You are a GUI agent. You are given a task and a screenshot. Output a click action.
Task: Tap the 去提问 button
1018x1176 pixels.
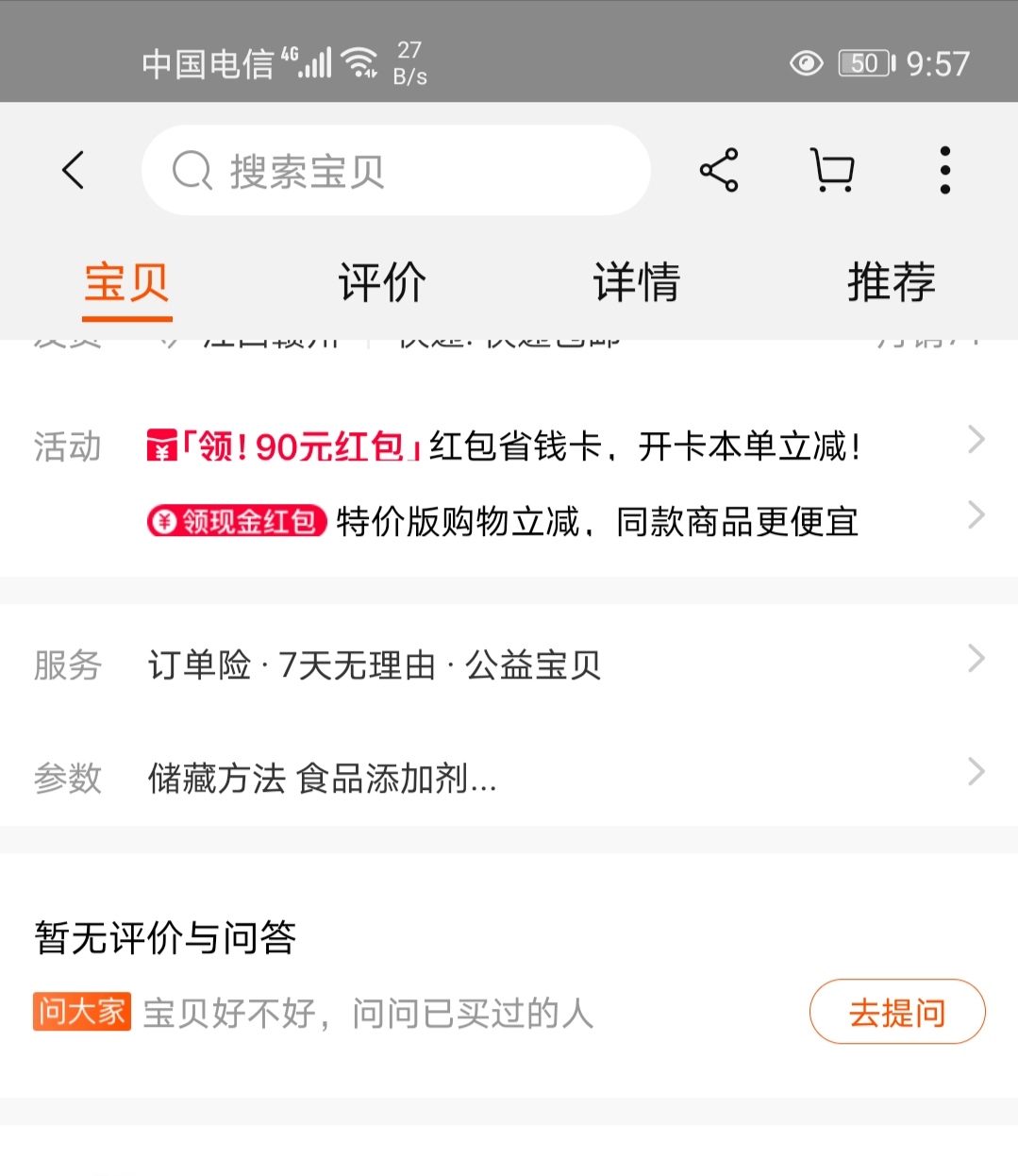[x=896, y=1013]
